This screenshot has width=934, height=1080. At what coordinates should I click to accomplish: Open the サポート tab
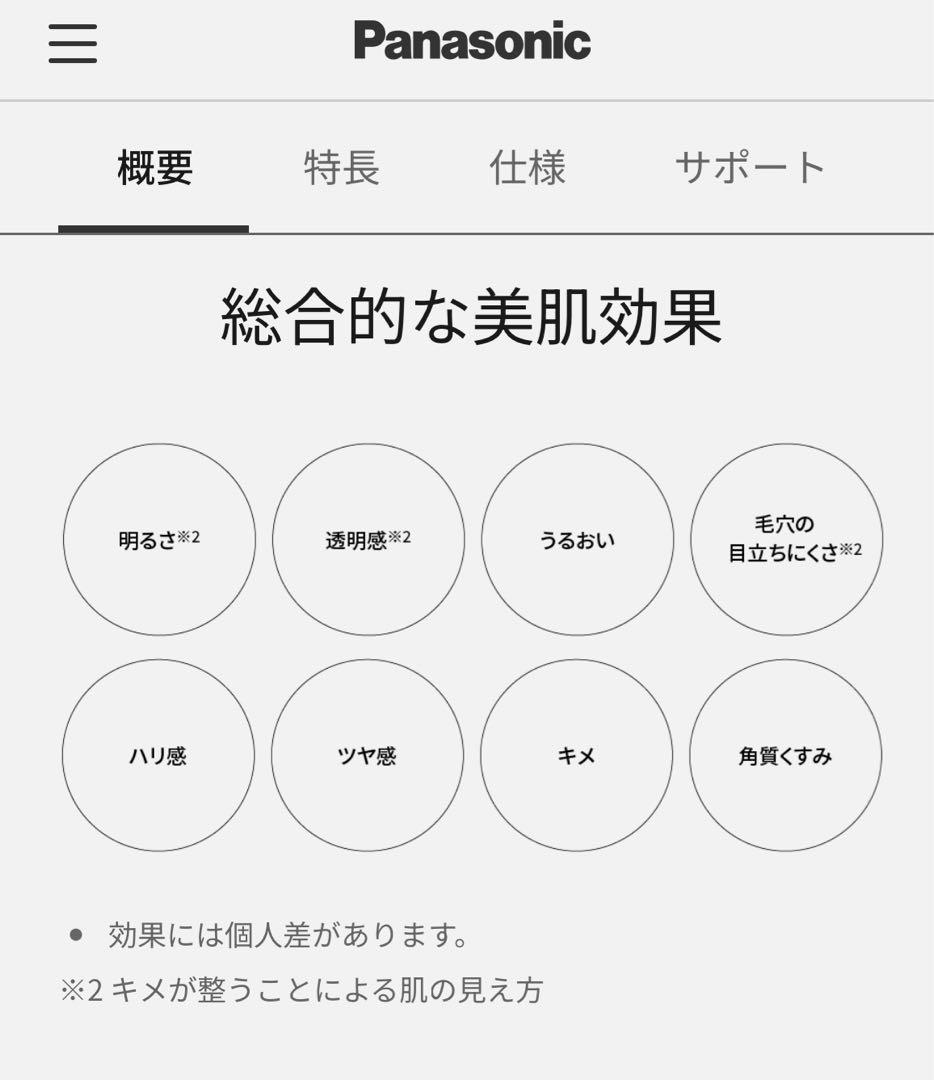[x=750, y=168]
